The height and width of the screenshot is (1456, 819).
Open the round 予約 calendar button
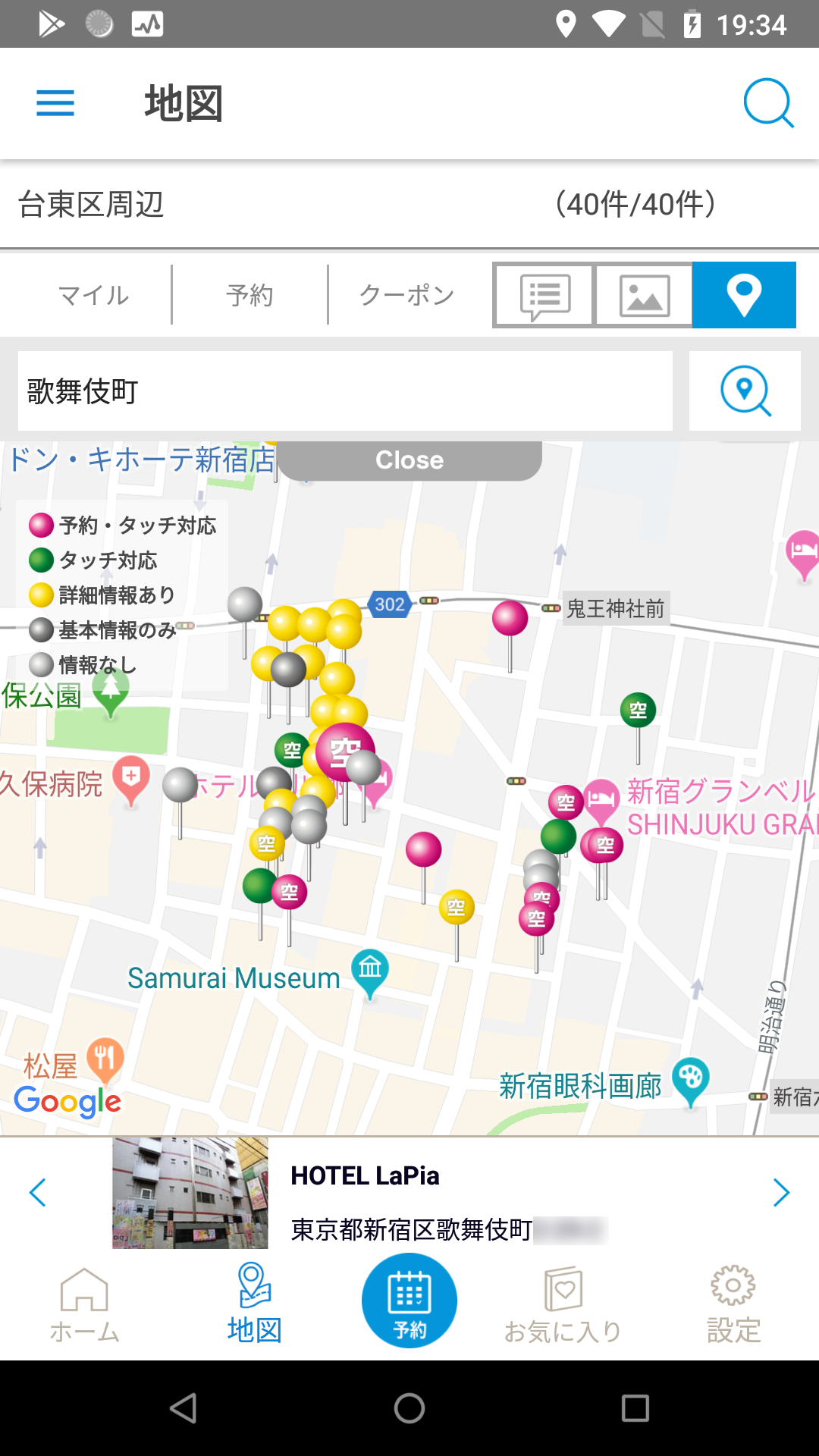[409, 1301]
